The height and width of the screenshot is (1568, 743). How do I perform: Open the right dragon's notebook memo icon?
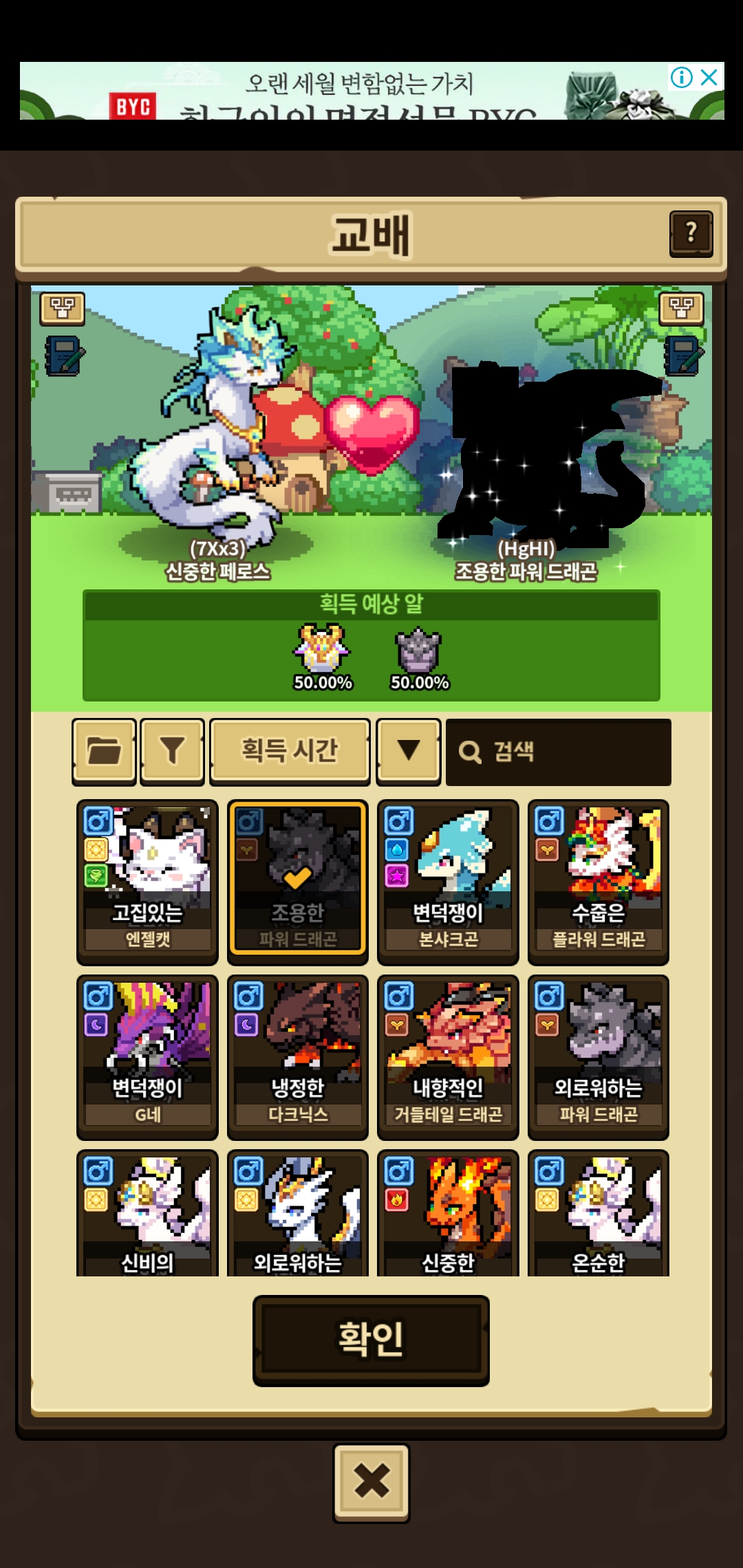682,356
